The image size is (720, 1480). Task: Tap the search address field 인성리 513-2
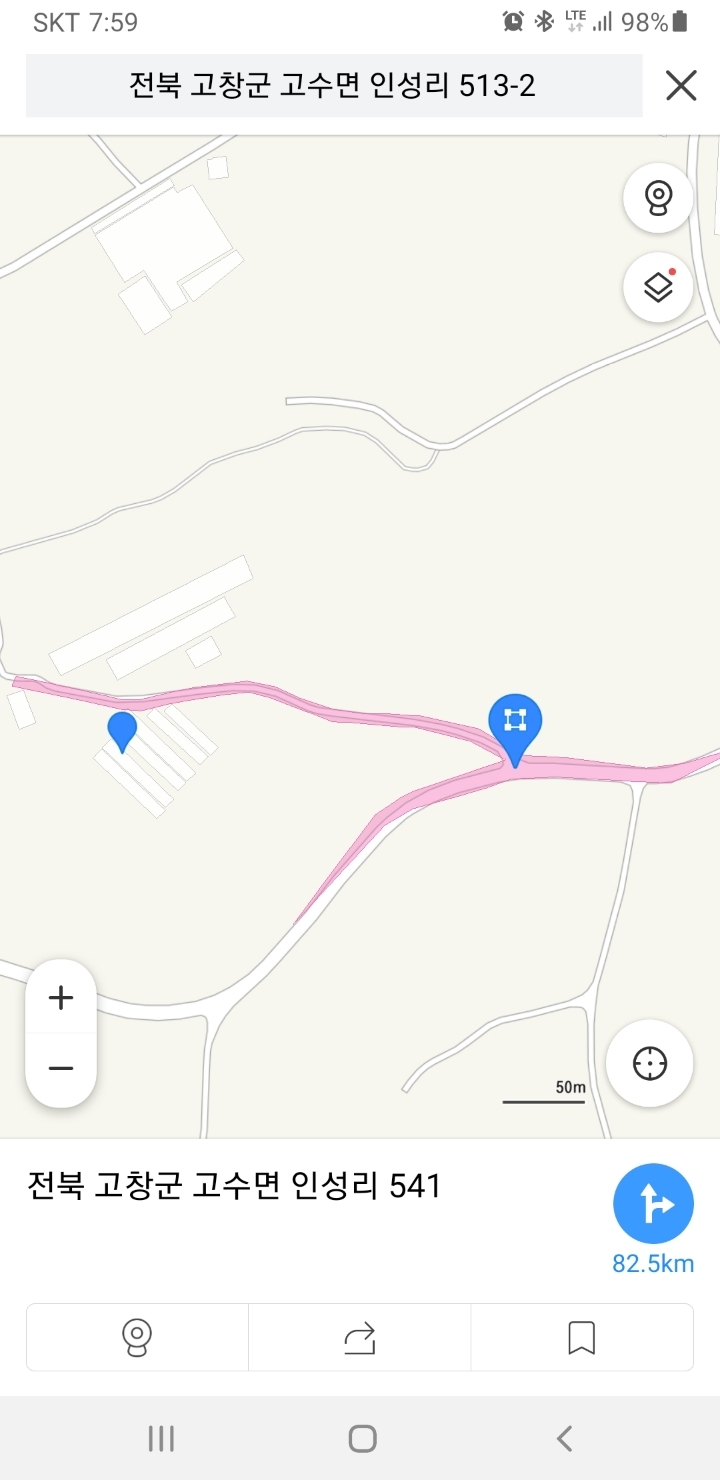(x=333, y=86)
